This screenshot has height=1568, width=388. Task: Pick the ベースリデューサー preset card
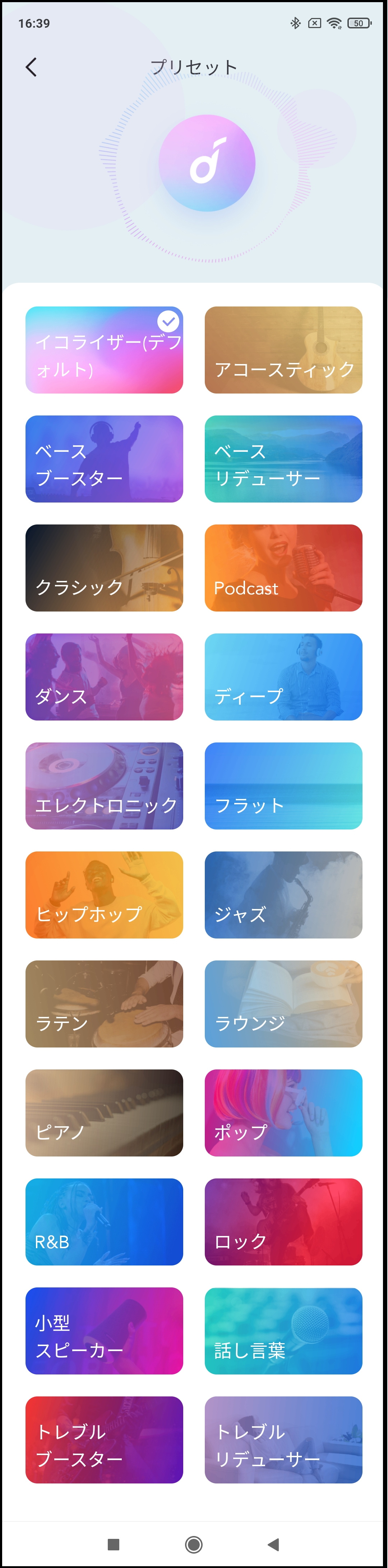pyautogui.click(x=283, y=459)
